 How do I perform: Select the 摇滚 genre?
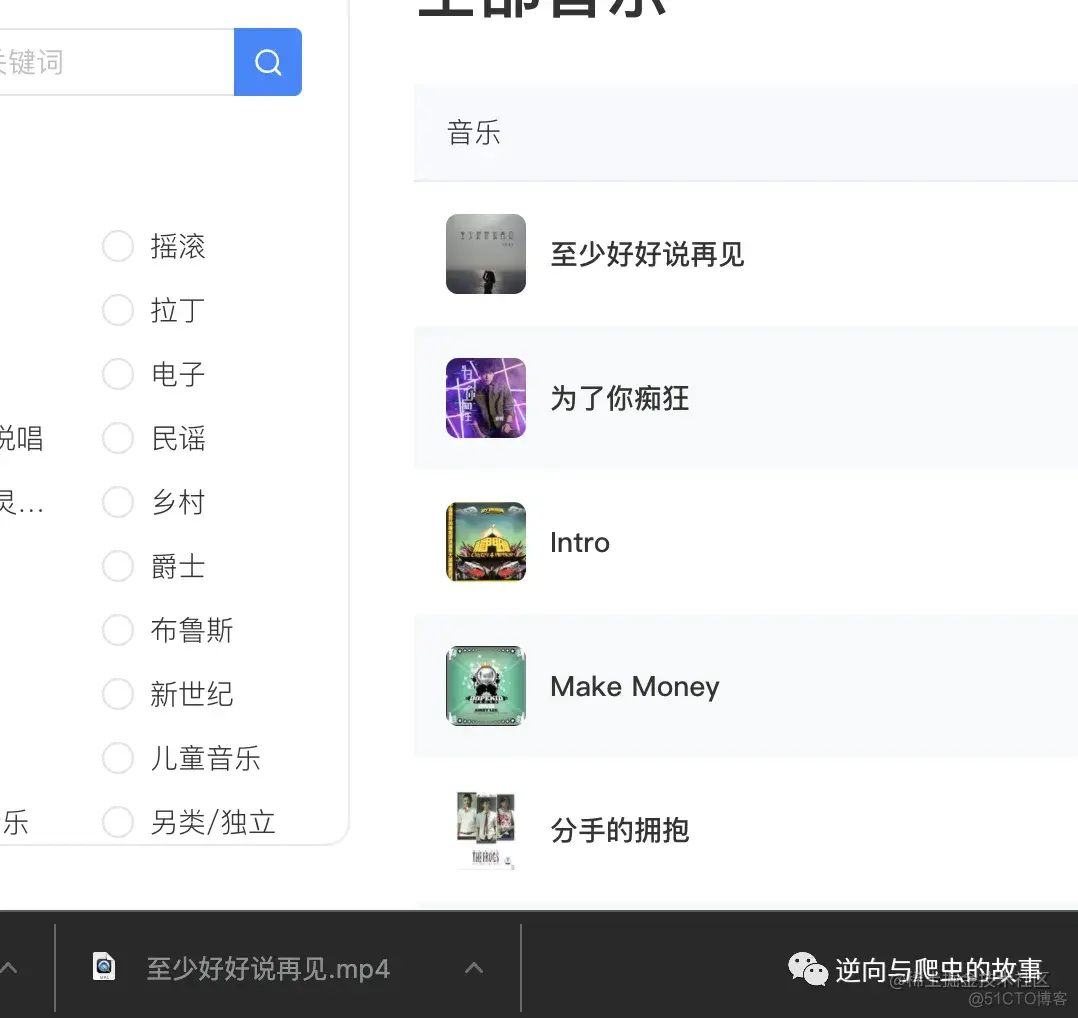pos(118,246)
